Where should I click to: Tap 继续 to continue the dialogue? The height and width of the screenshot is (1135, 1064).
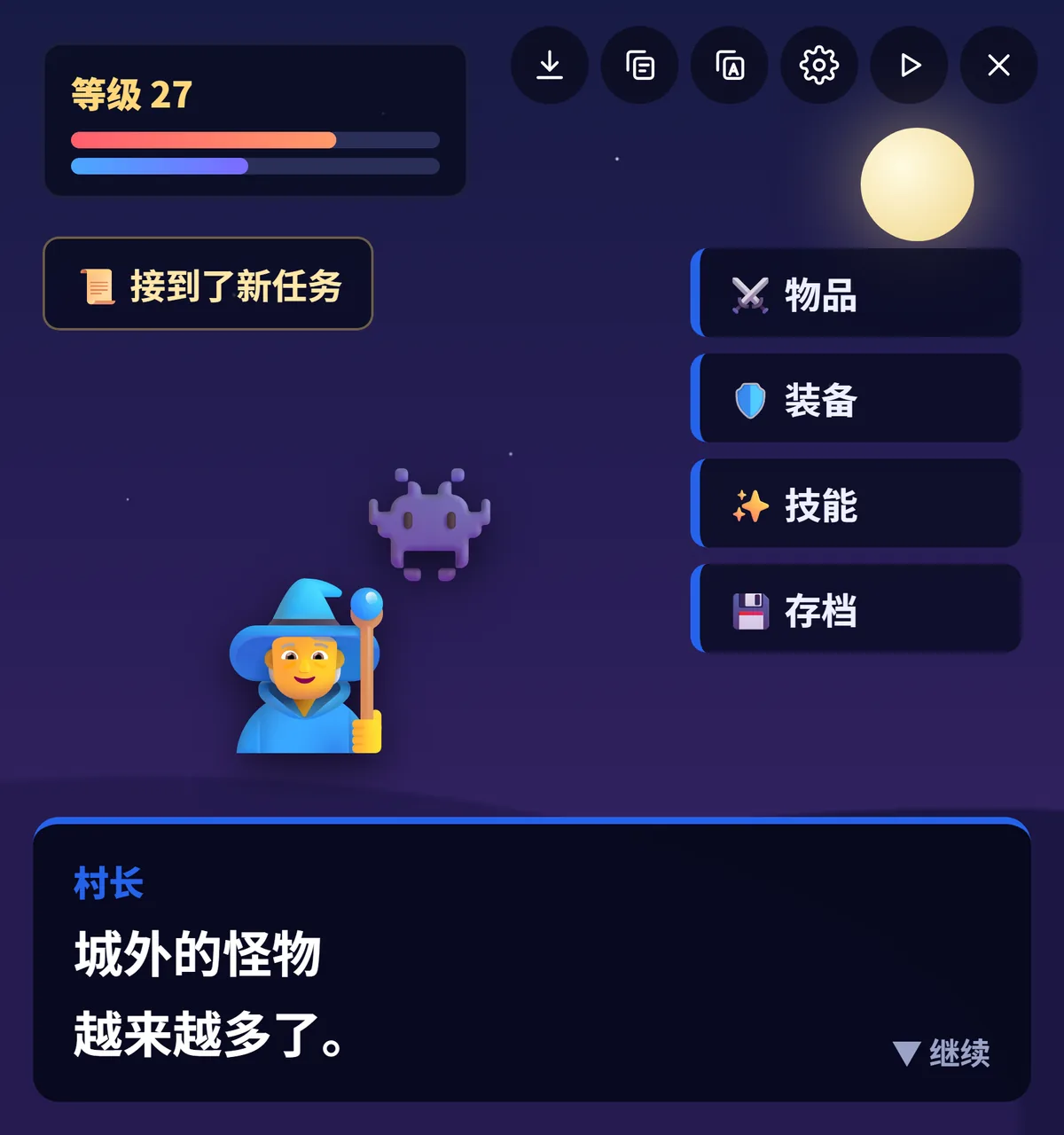pyautogui.click(x=941, y=1053)
